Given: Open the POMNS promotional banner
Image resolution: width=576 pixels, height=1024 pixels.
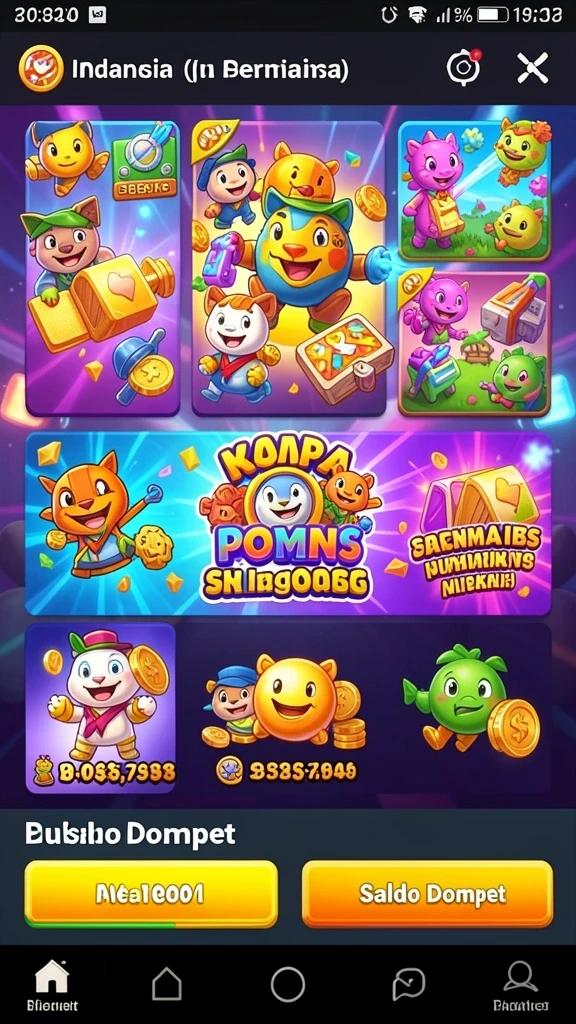Looking at the screenshot, I should 288,524.
